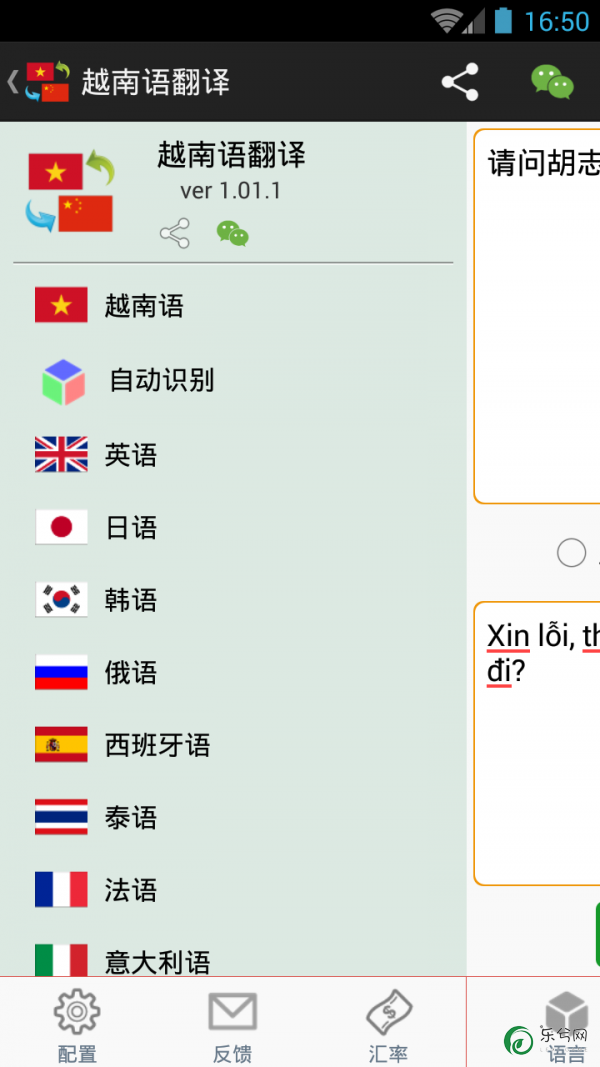
Task: Select 法语 language row
Action: [x=130, y=890]
